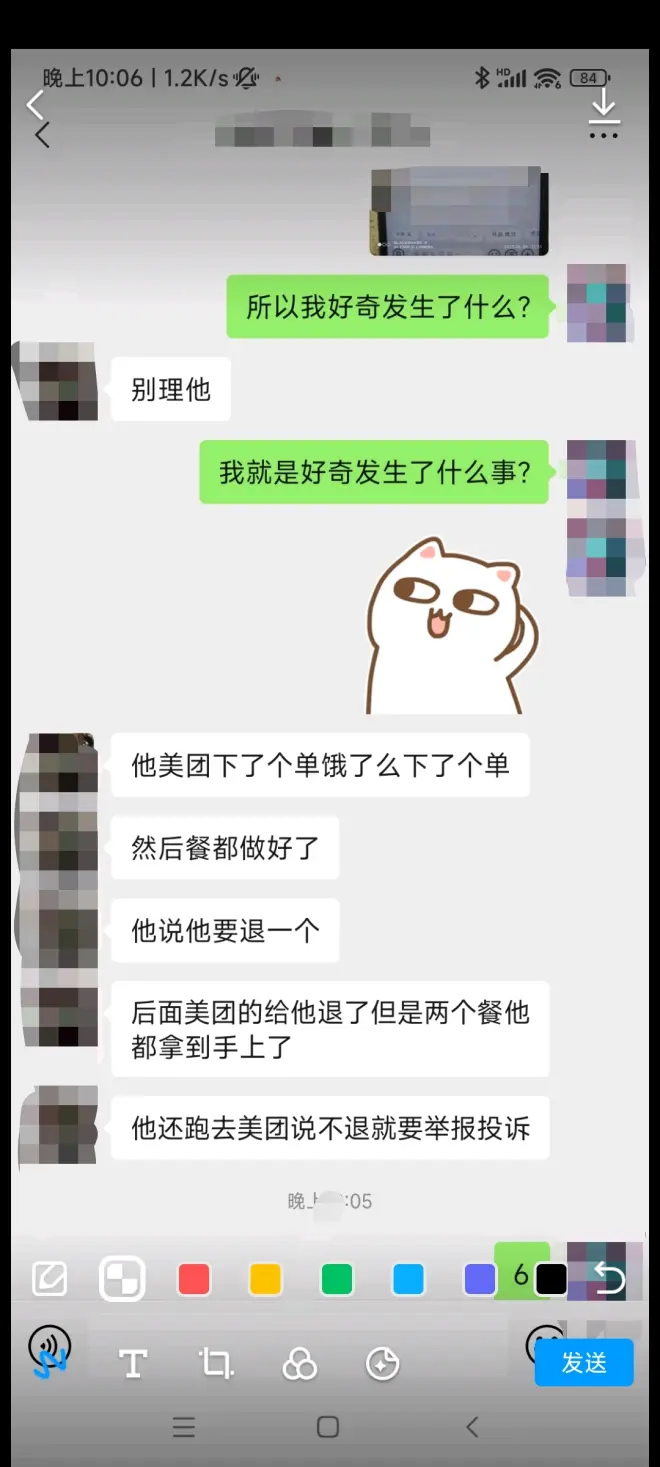660x1467 pixels.
Task: Select the mosaic blur brush
Action: [122, 1279]
